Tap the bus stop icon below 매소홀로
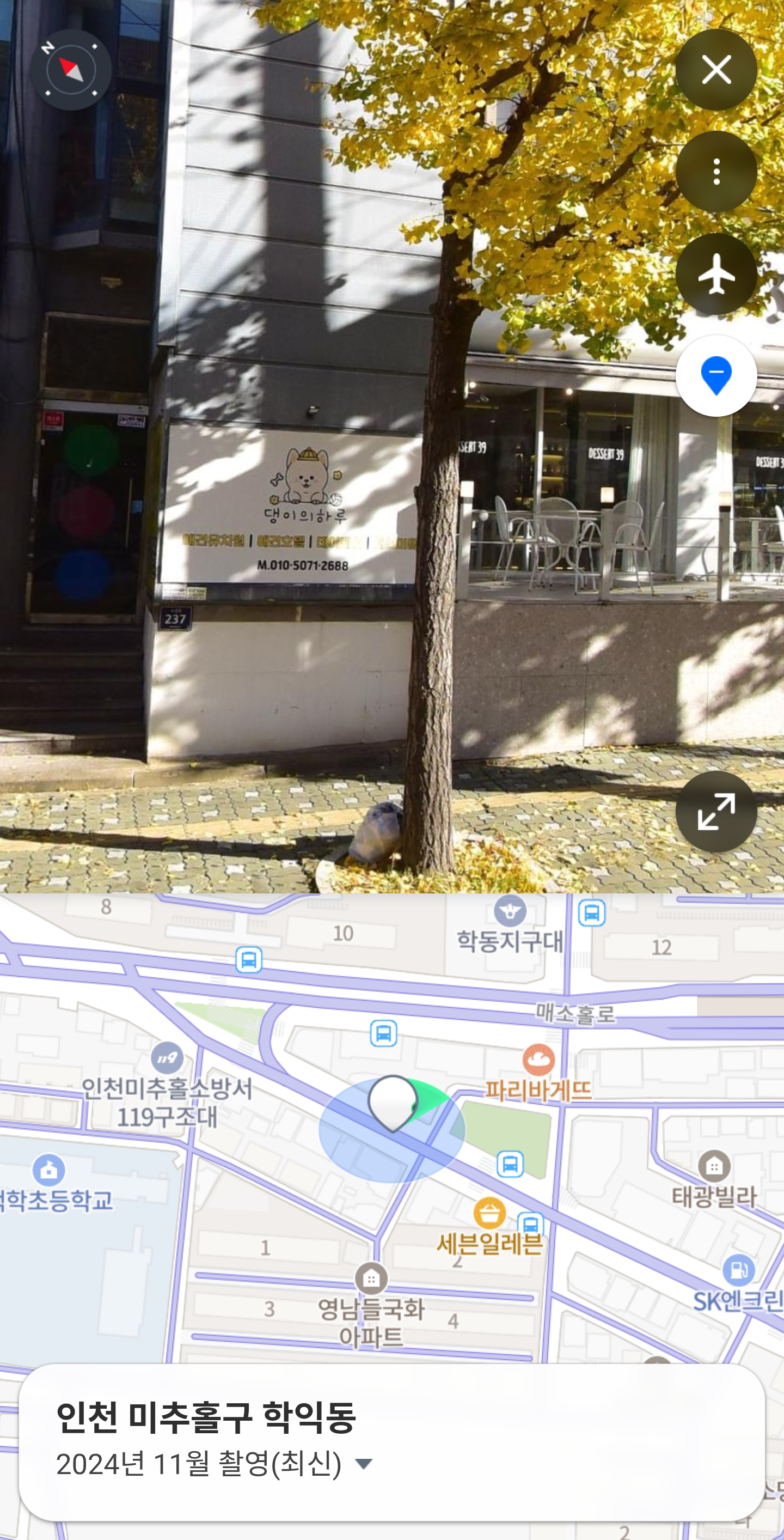The height and width of the screenshot is (1540, 784). 383,1033
